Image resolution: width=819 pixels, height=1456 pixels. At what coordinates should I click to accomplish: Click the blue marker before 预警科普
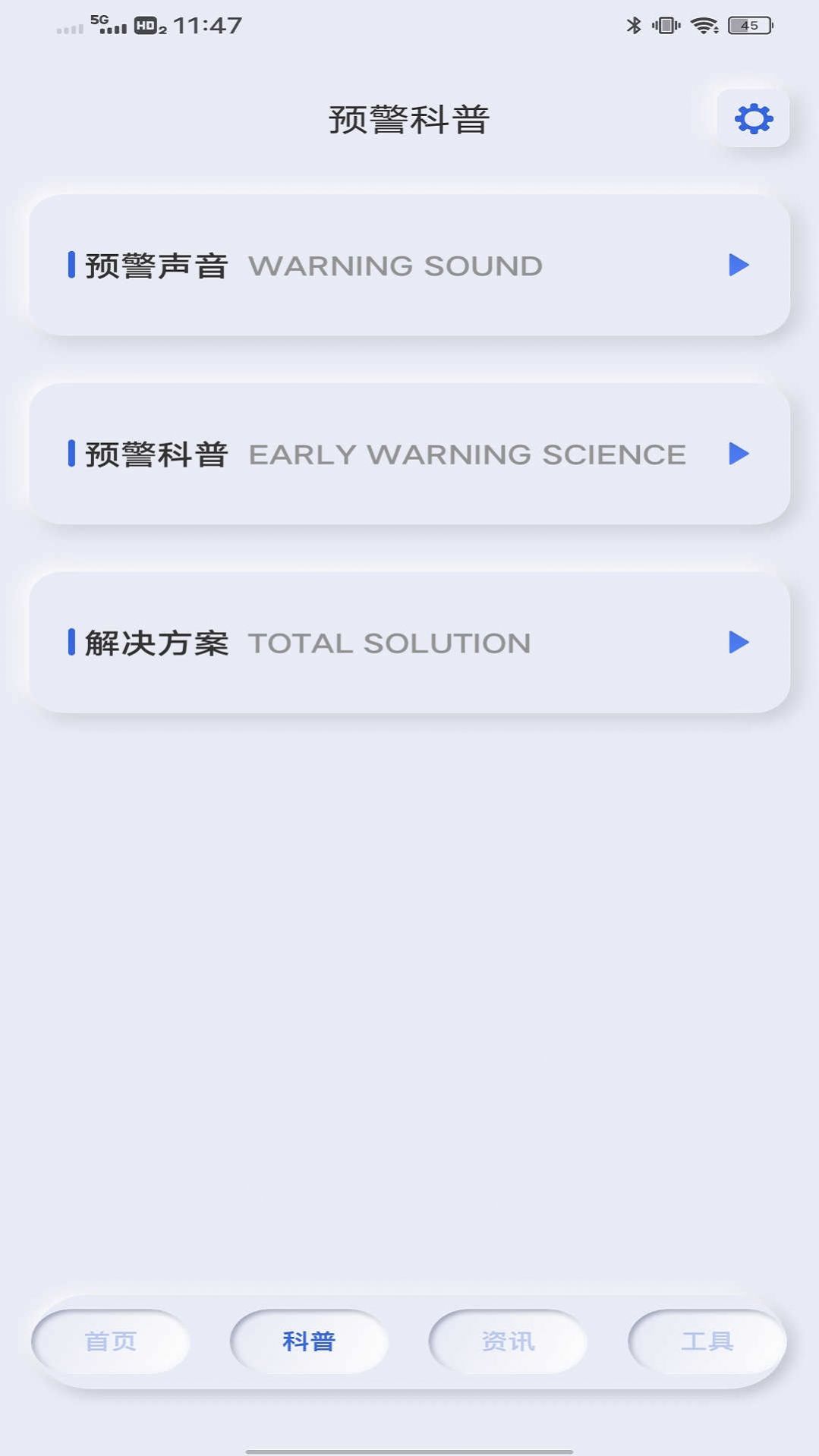pyautogui.click(x=71, y=452)
